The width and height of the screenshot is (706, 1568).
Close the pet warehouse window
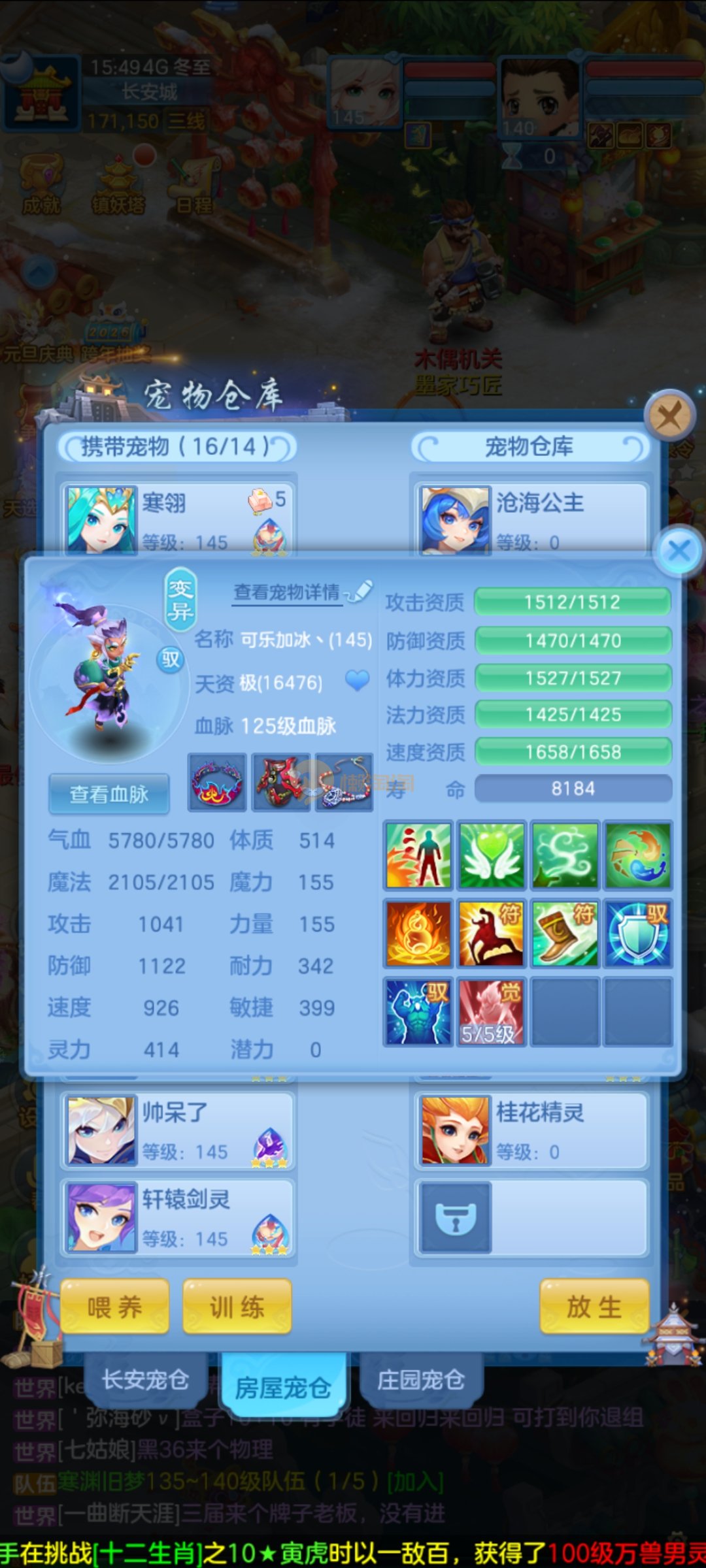(669, 415)
